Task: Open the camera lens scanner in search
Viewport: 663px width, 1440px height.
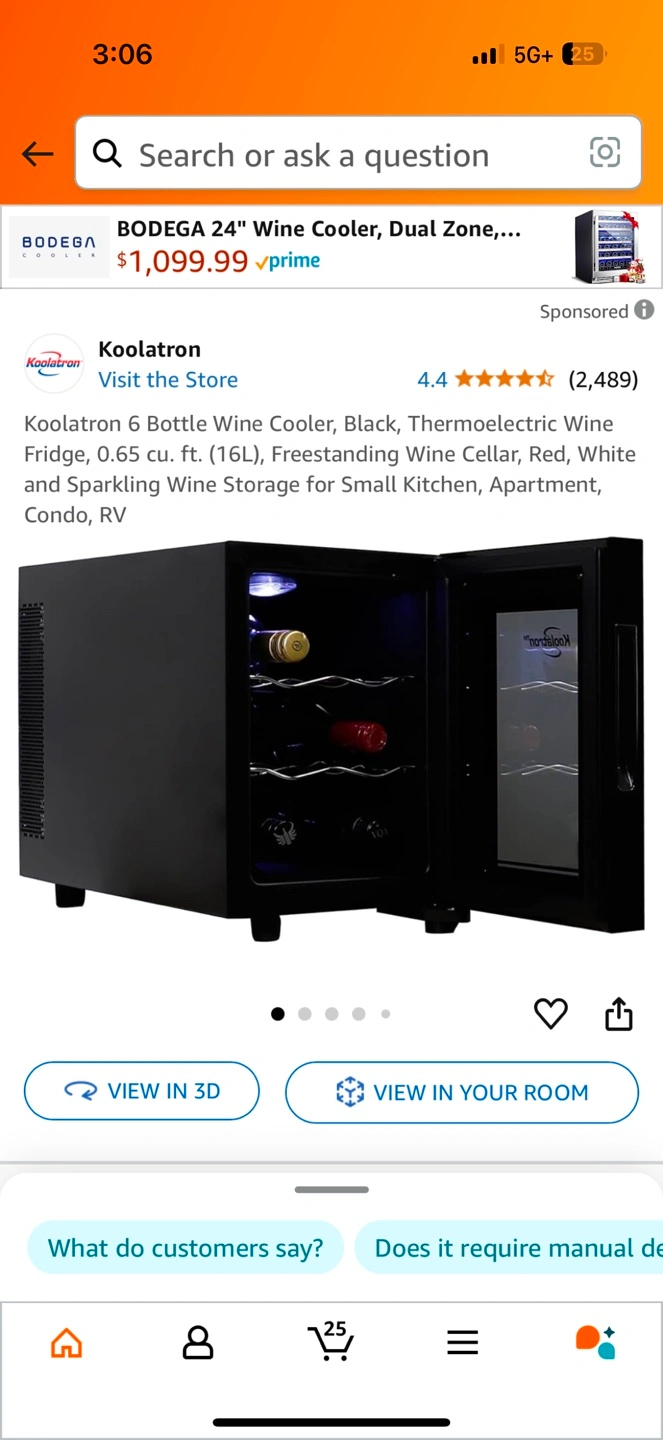Action: 605,153
